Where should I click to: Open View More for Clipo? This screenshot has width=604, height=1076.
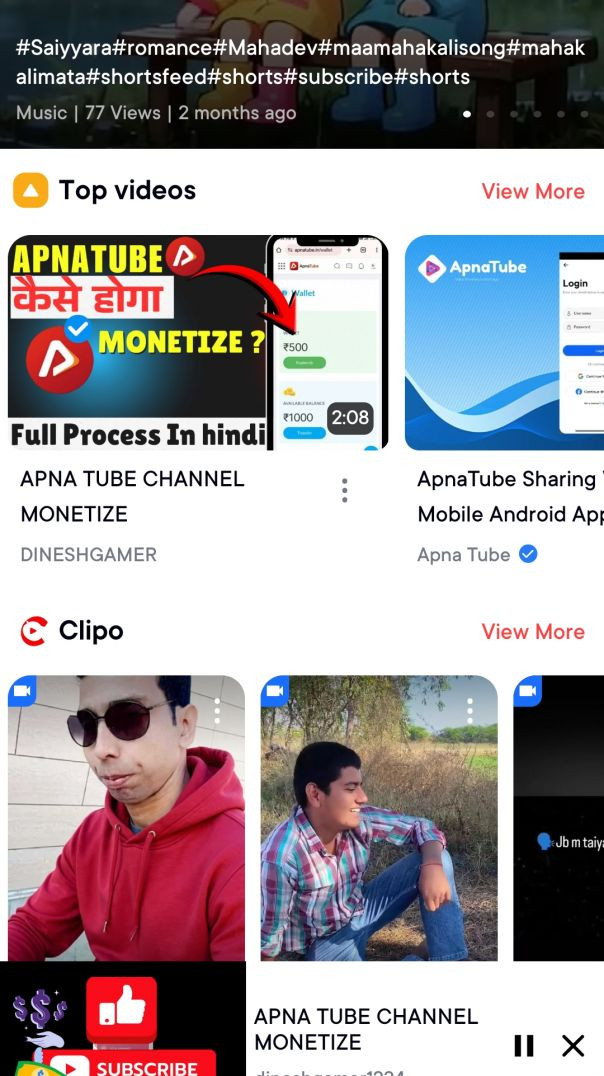pyautogui.click(x=532, y=631)
